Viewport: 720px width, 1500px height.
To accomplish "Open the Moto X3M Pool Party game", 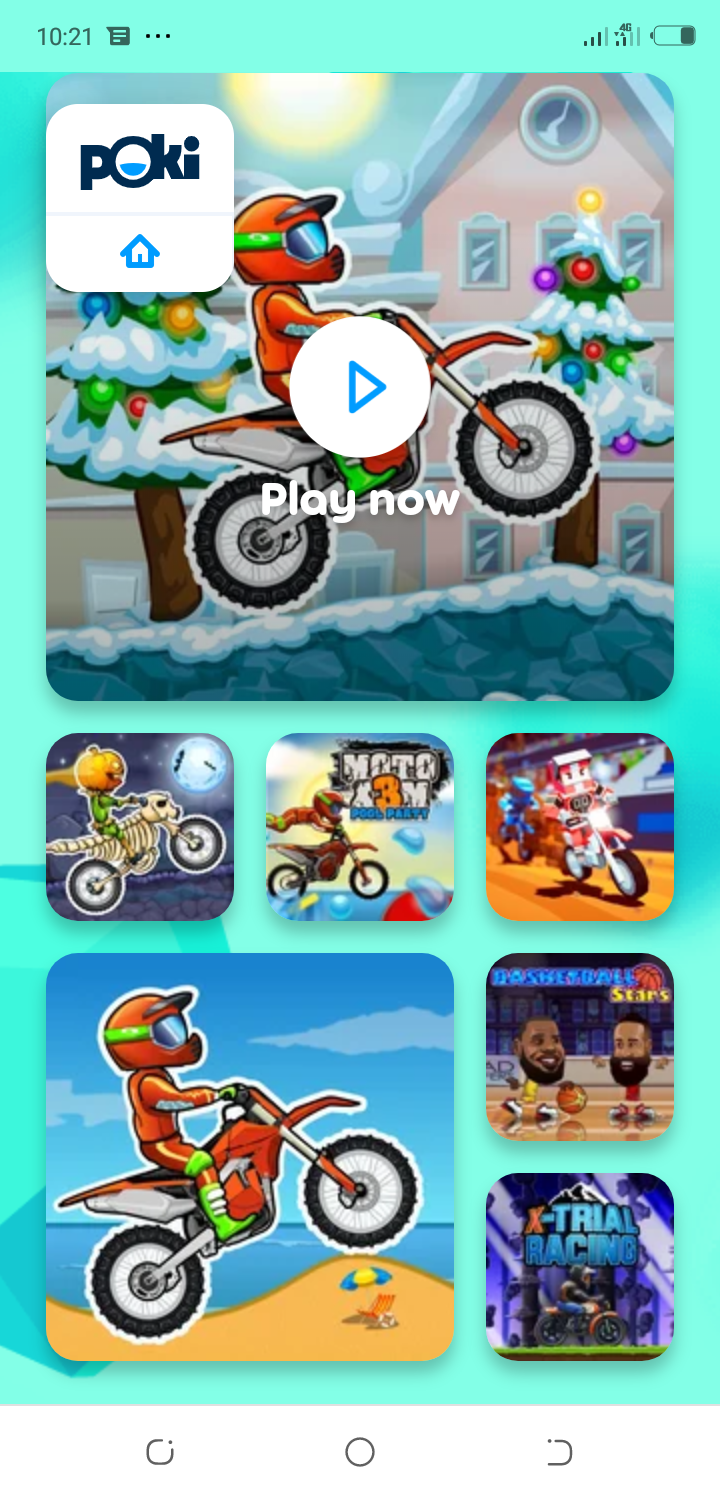I will (x=360, y=827).
